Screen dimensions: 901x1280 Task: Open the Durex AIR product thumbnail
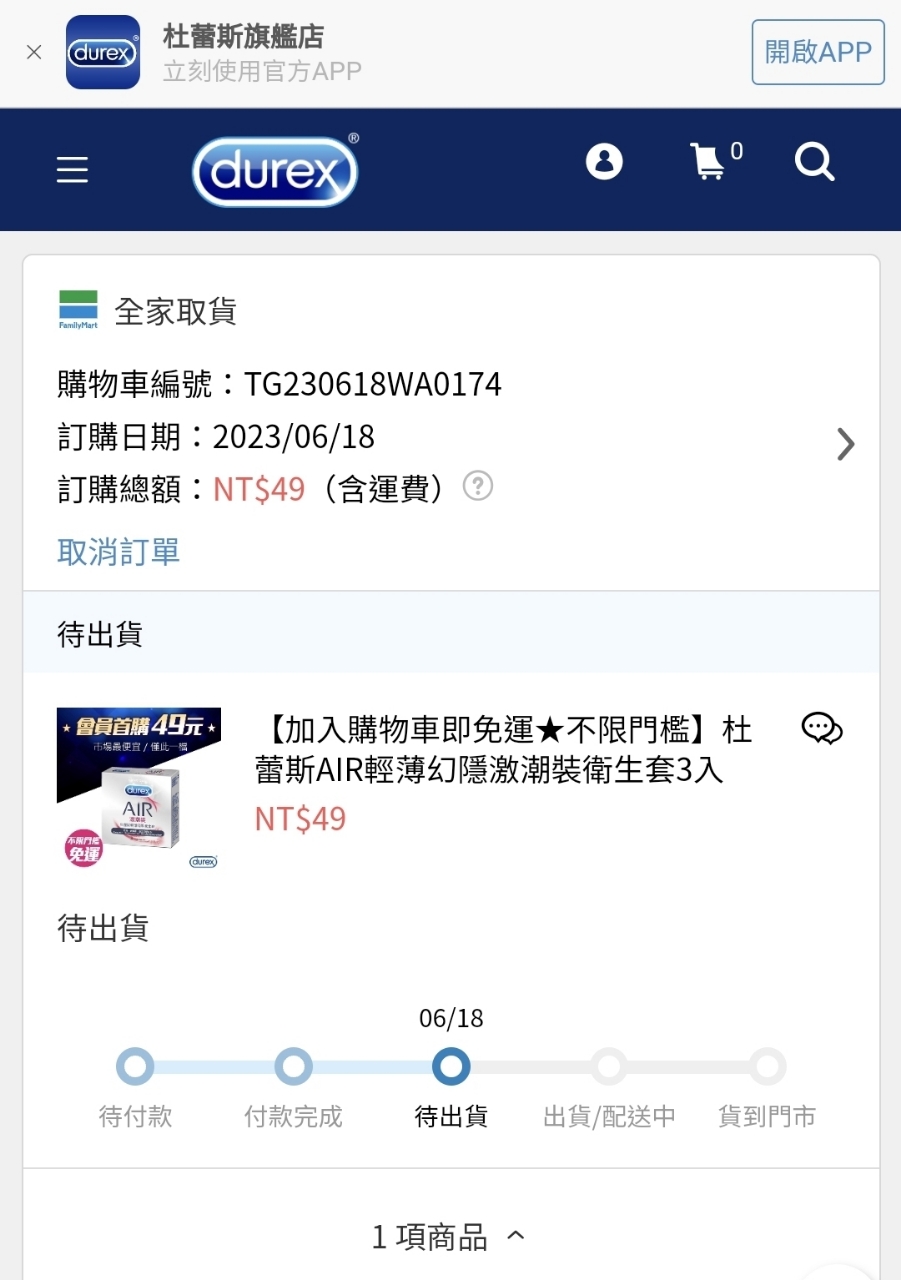[x=138, y=788]
